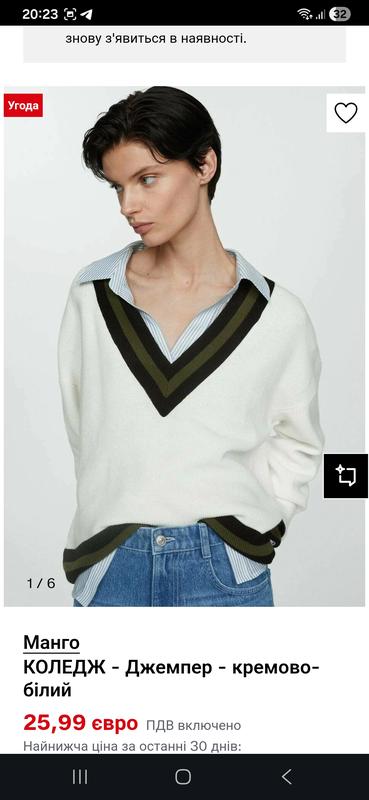Image resolution: width=369 pixels, height=800 pixels.
Task: Show recent apps
Action: [80, 777]
